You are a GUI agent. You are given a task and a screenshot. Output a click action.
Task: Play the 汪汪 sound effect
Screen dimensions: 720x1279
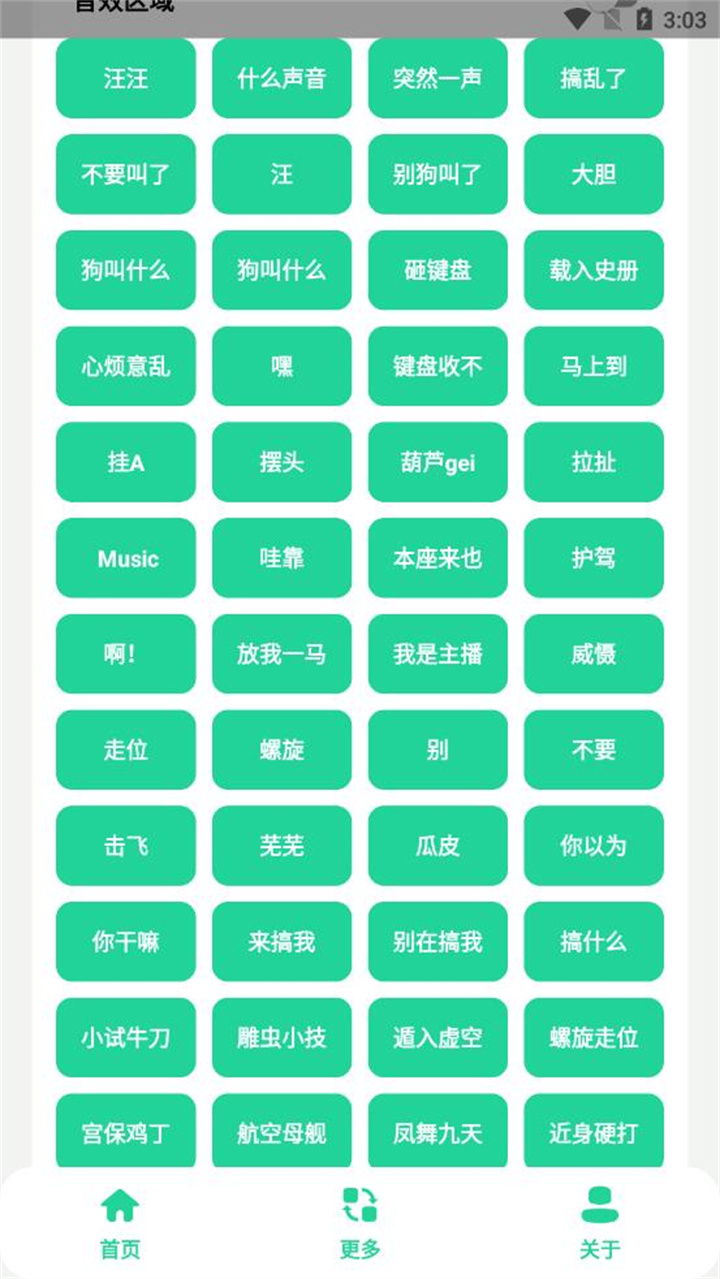124,79
